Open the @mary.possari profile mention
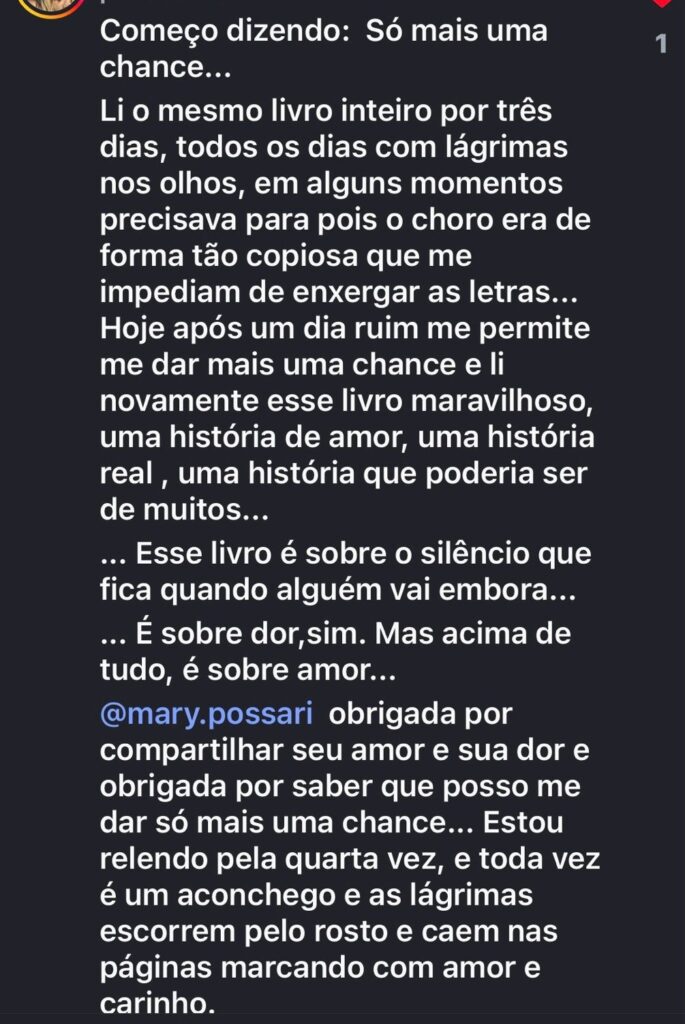 (206, 716)
